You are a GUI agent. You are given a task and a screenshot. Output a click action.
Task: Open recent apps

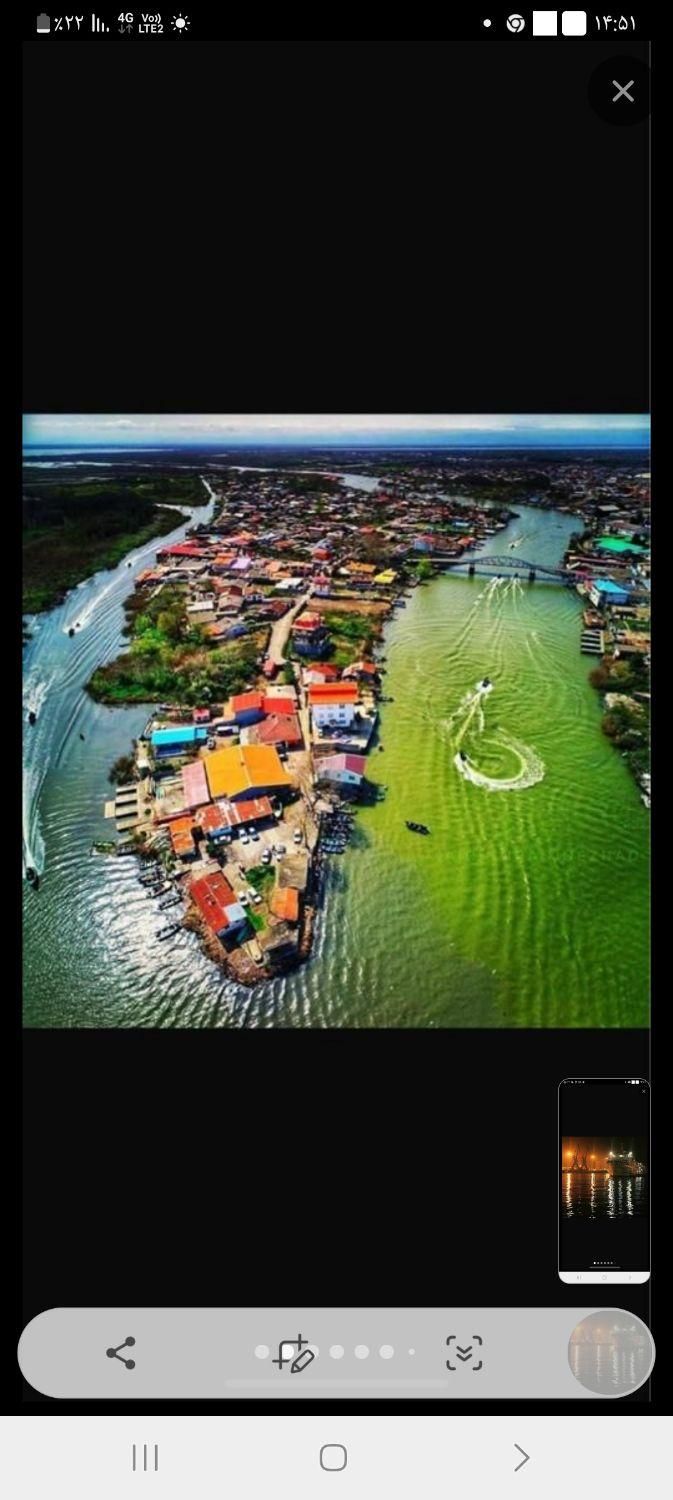[x=145, y=1457]
